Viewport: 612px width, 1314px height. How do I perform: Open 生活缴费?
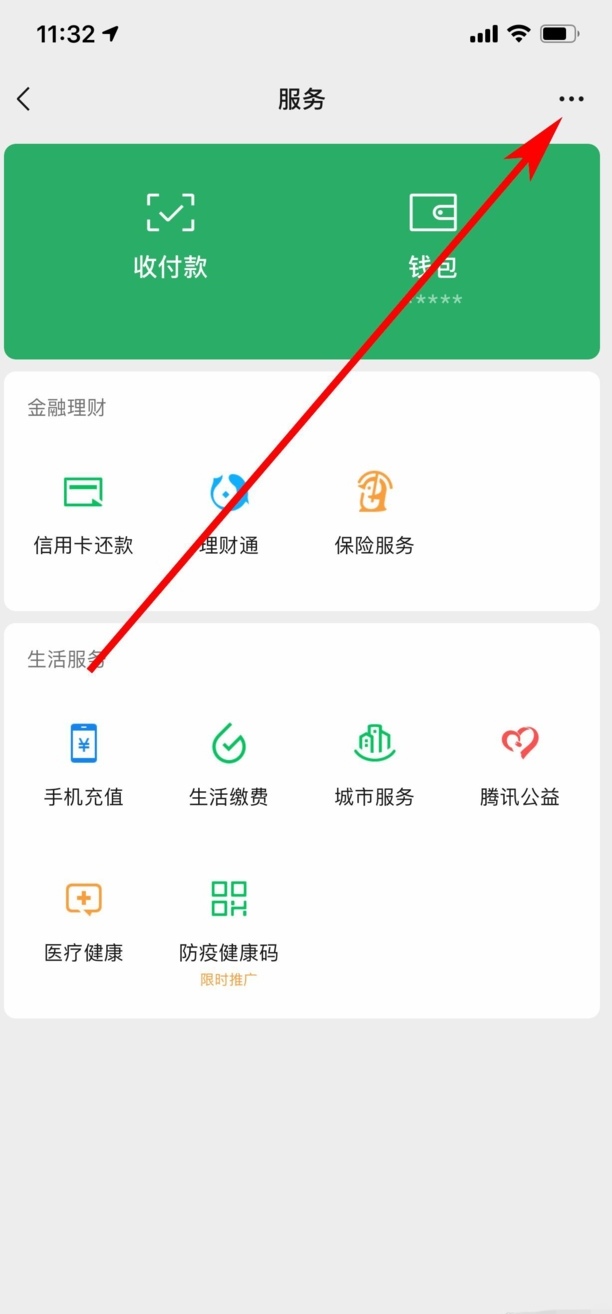(x=229, y=766)
